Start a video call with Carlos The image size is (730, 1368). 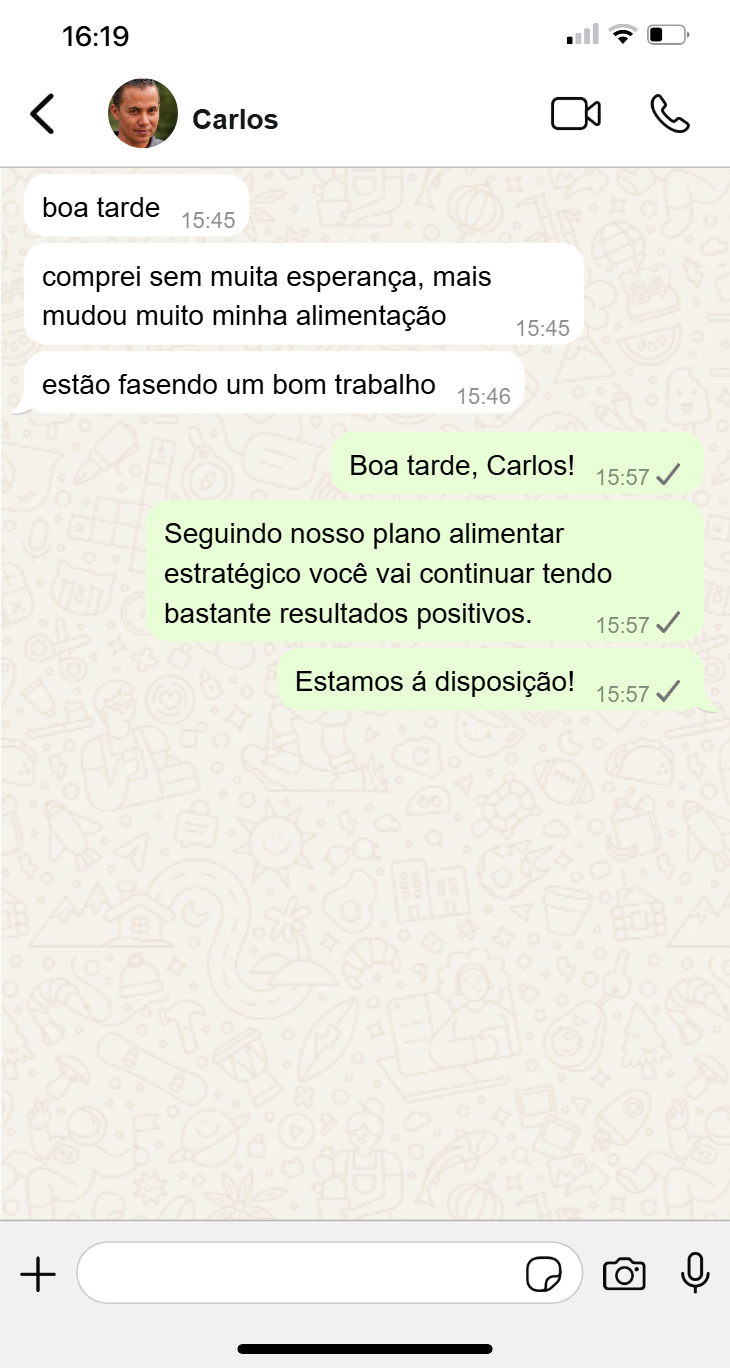[x=576, y=114]
